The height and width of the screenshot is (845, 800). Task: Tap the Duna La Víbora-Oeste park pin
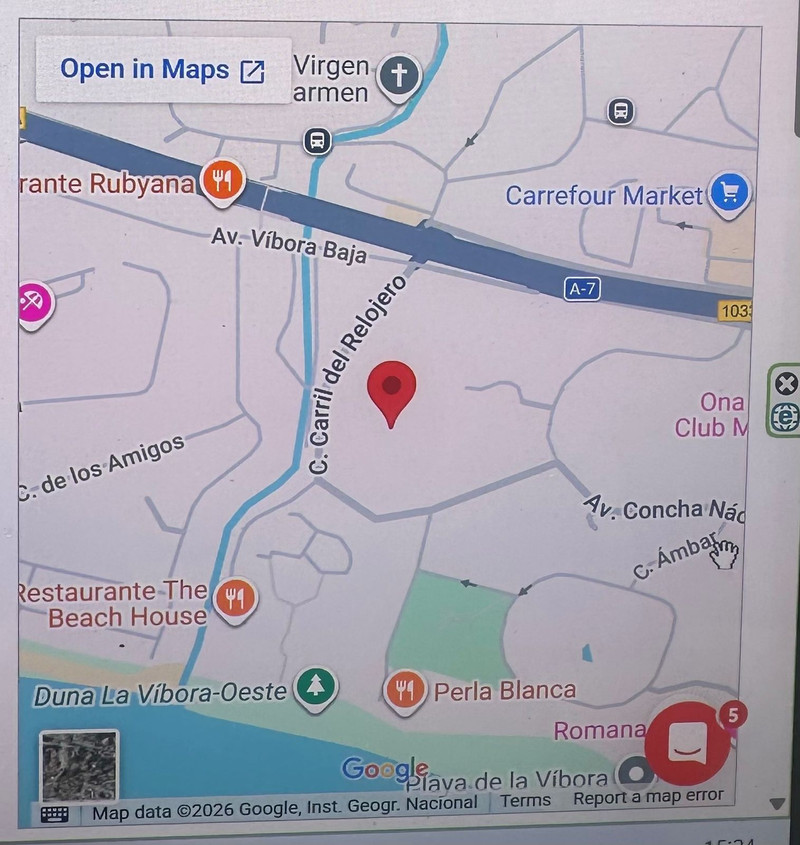click(316, 687)
